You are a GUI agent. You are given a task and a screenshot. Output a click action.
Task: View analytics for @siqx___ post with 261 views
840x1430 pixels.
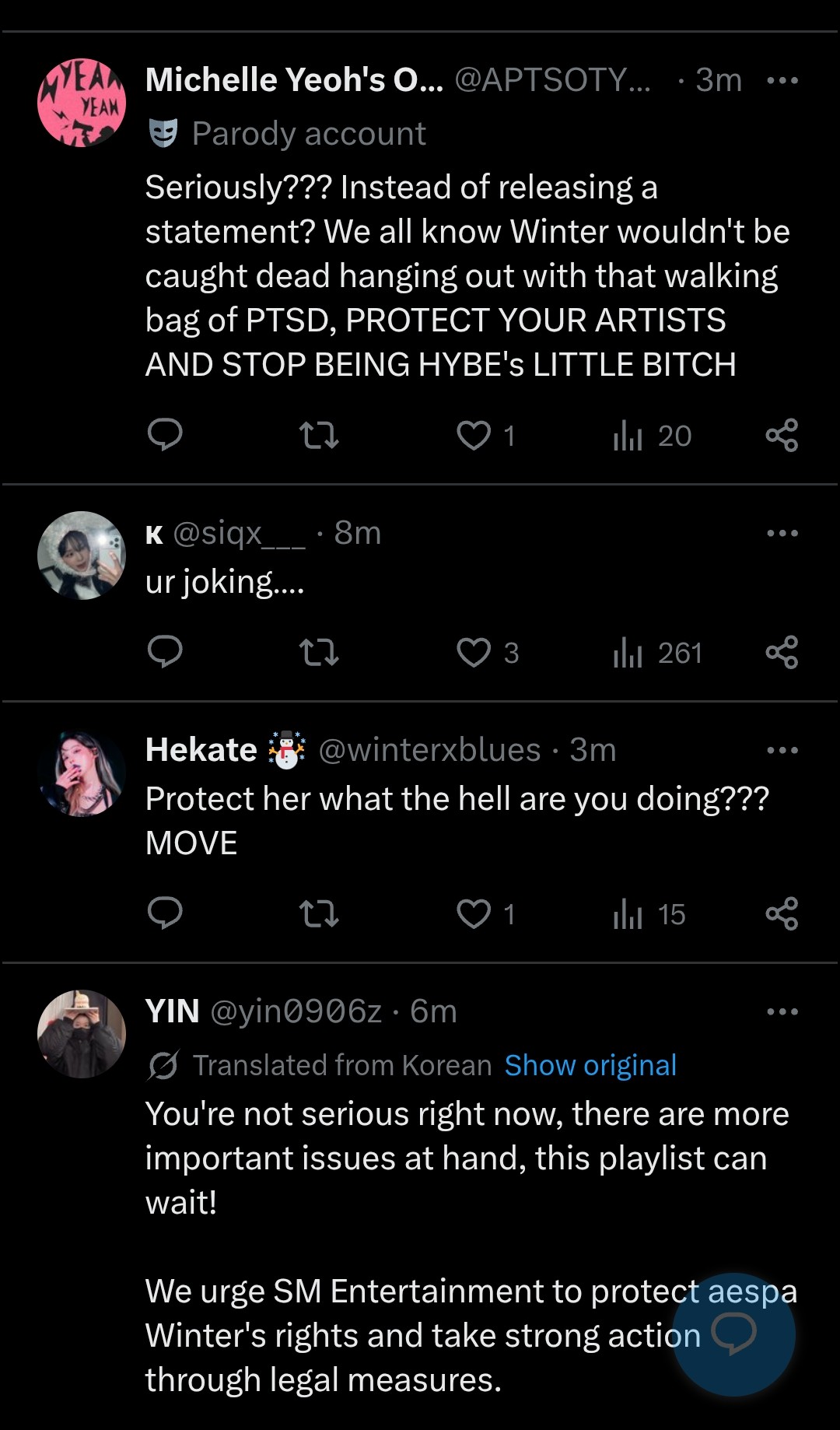[657, 652]
